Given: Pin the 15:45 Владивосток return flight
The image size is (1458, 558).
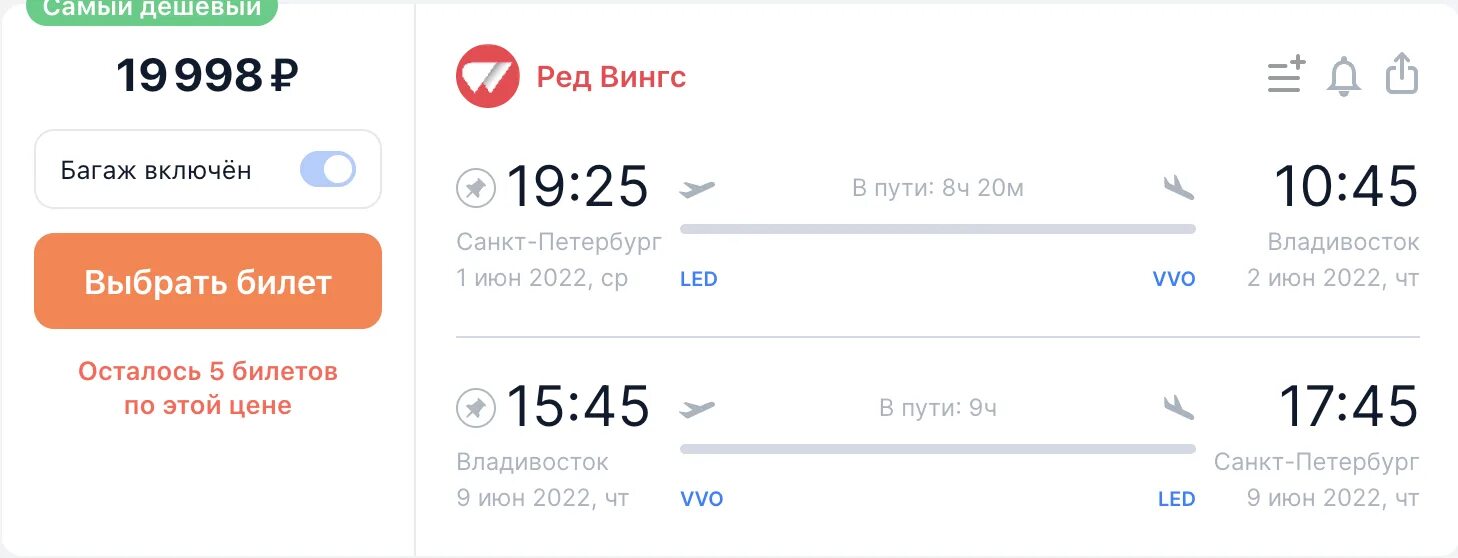Looking at the screenshot, I should tap(476, 408).
